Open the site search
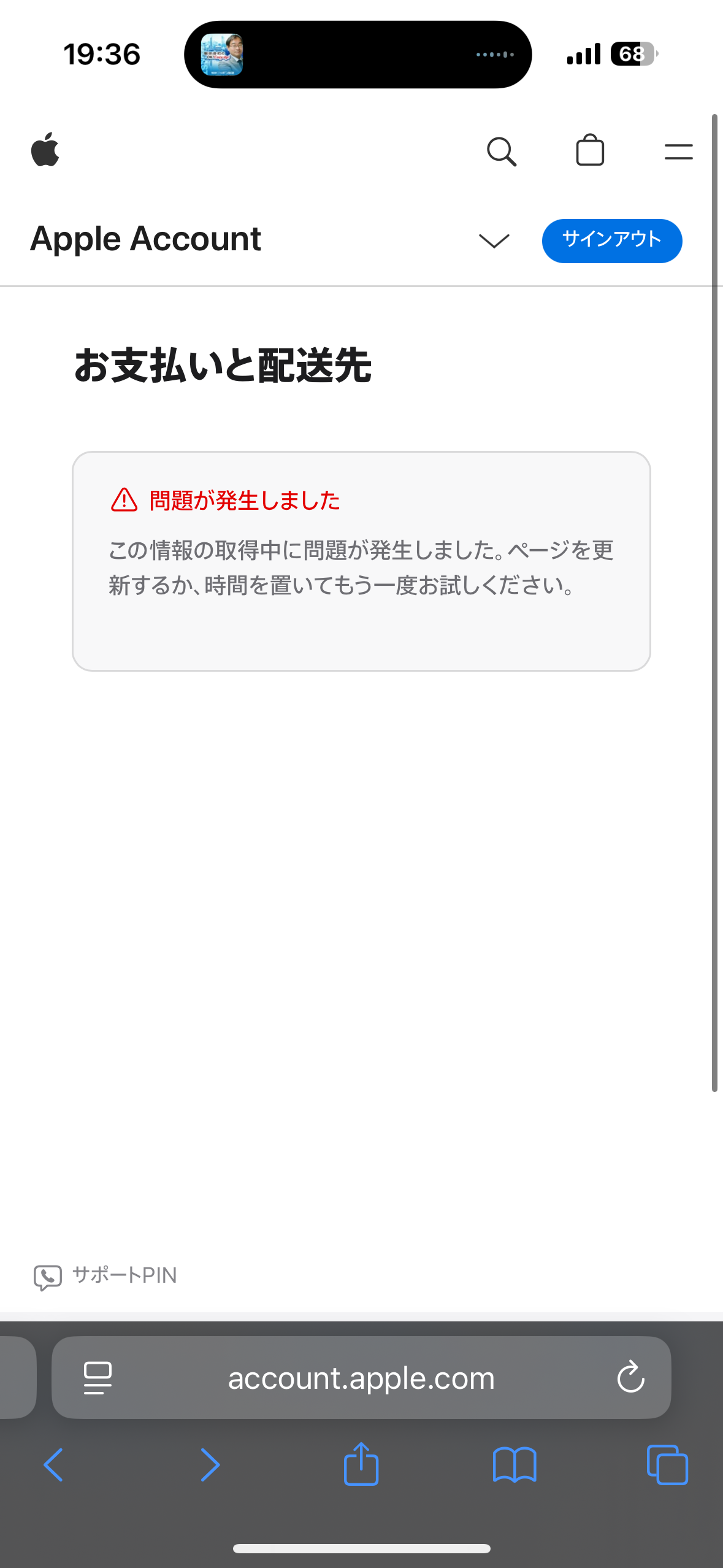 502,151
